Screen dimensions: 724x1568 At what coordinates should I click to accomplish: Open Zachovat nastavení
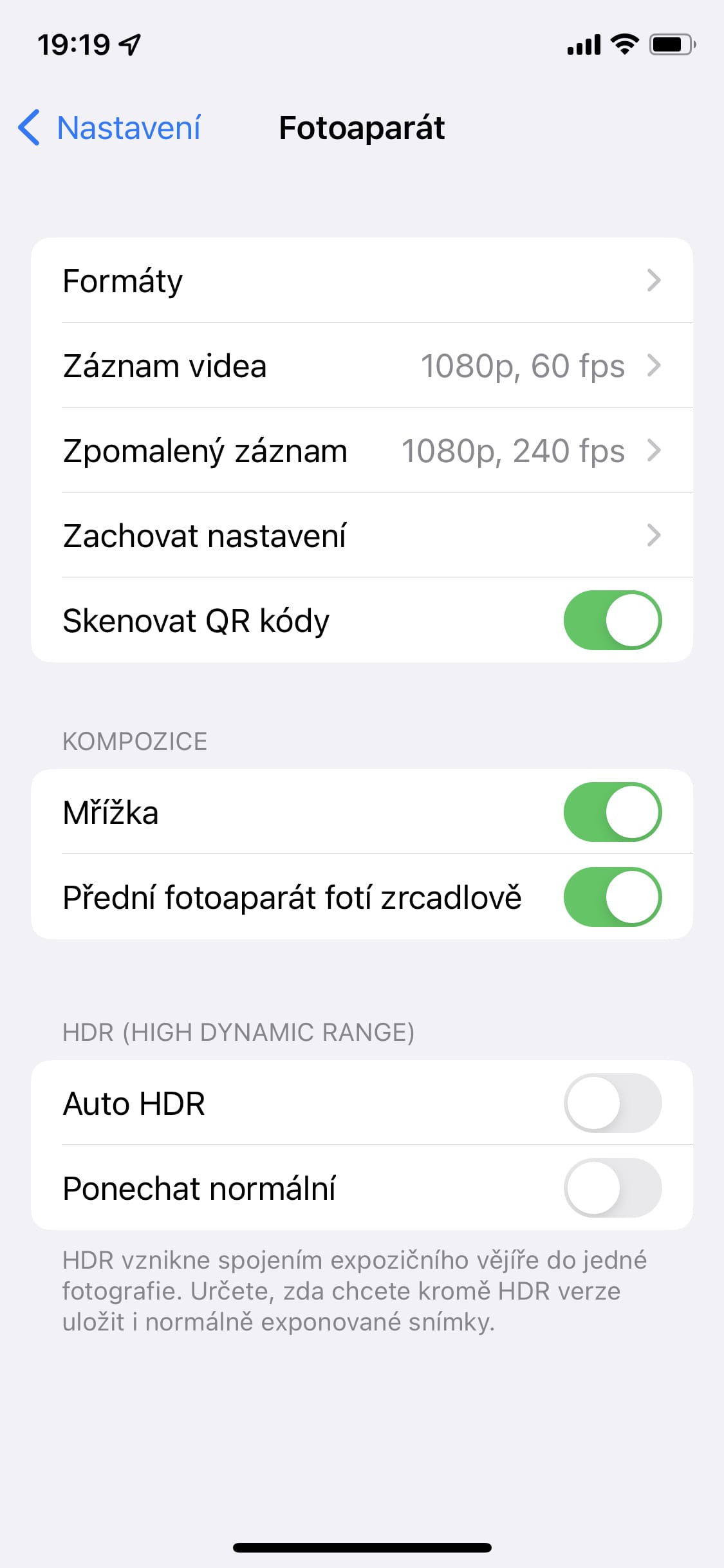[x=362, y=536]
